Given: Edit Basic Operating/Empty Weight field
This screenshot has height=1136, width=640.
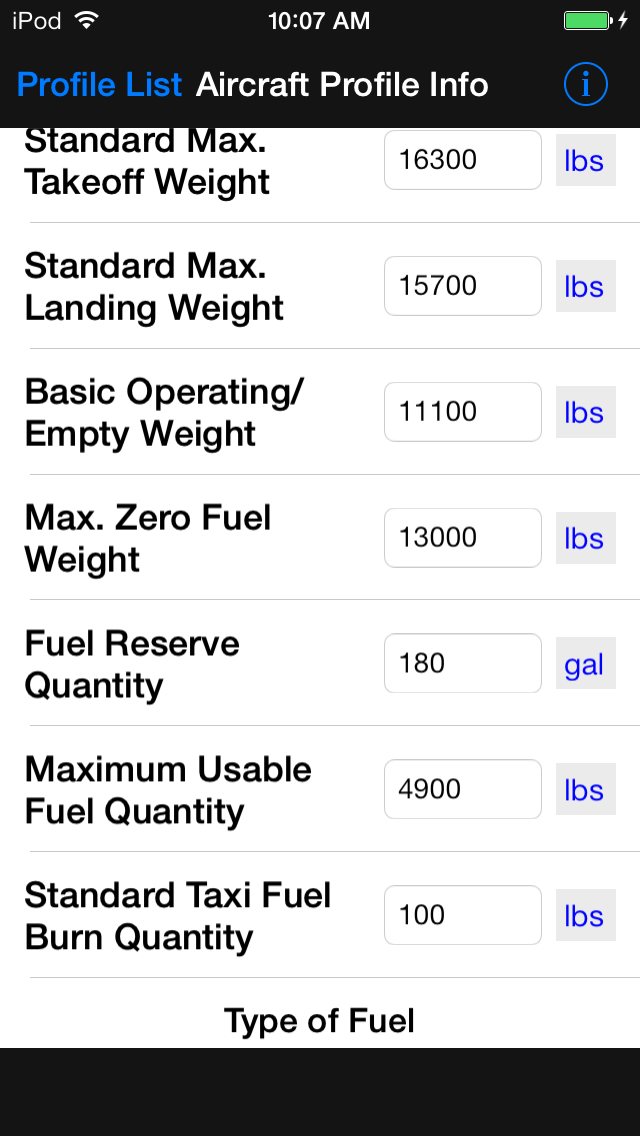Looking at the screenshot, I should click(462, 412).
